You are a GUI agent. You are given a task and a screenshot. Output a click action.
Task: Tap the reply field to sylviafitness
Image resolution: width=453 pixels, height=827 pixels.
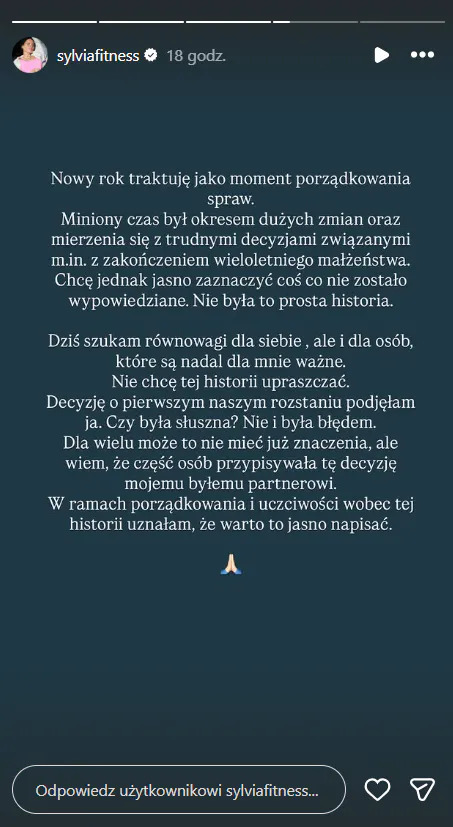[x=179, y=791]
